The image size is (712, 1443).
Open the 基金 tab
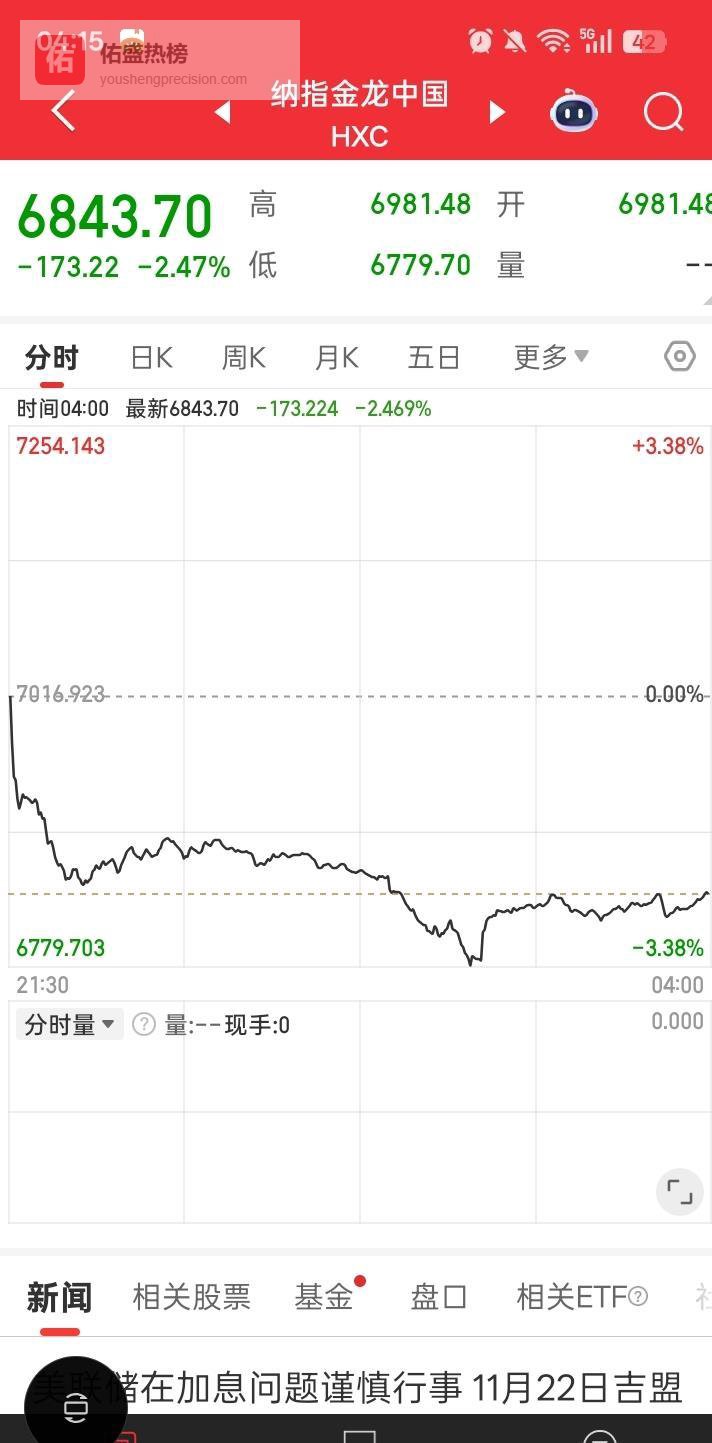(324, 1297)
